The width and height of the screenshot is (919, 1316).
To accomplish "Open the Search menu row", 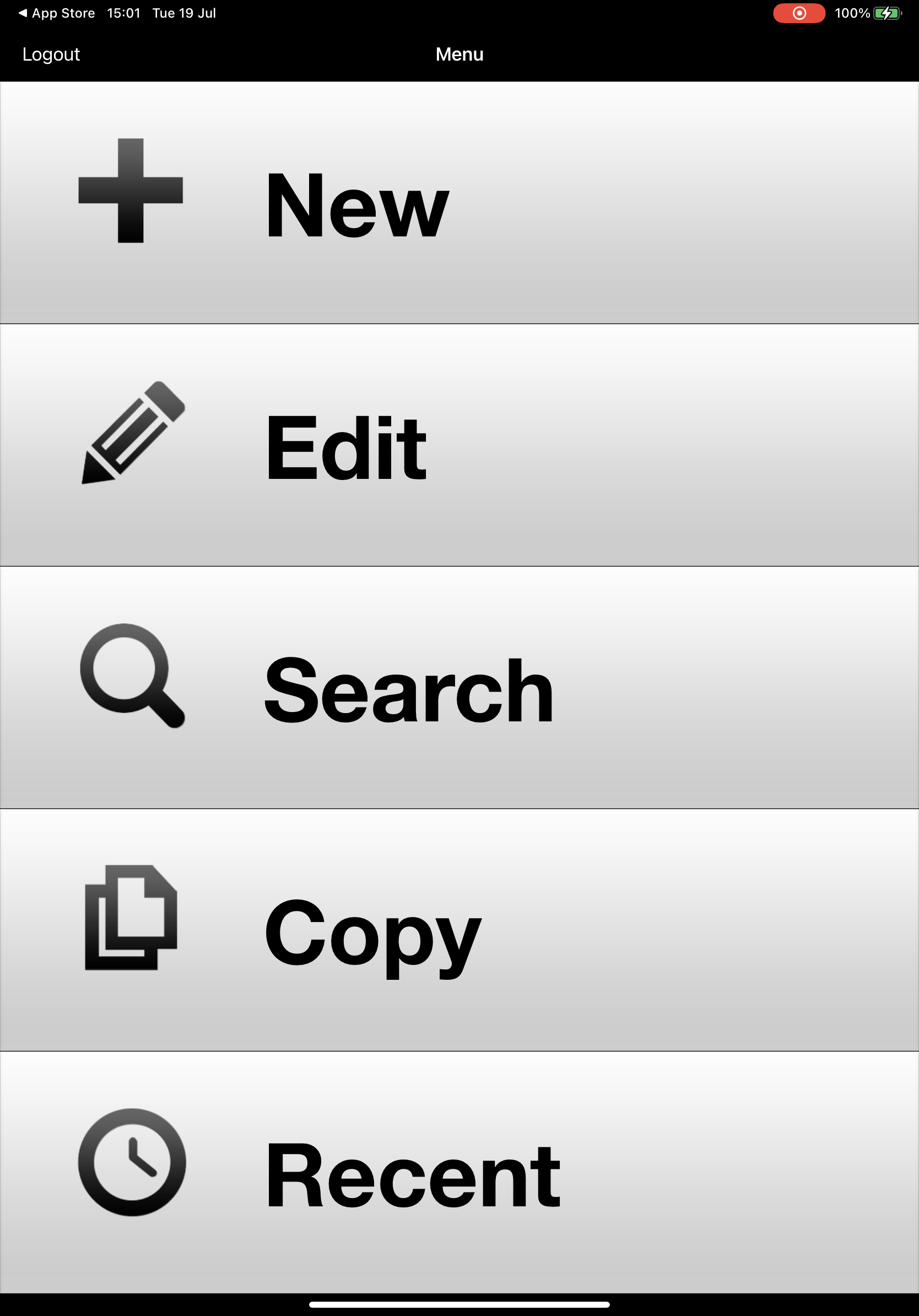I will coord(458,688).
